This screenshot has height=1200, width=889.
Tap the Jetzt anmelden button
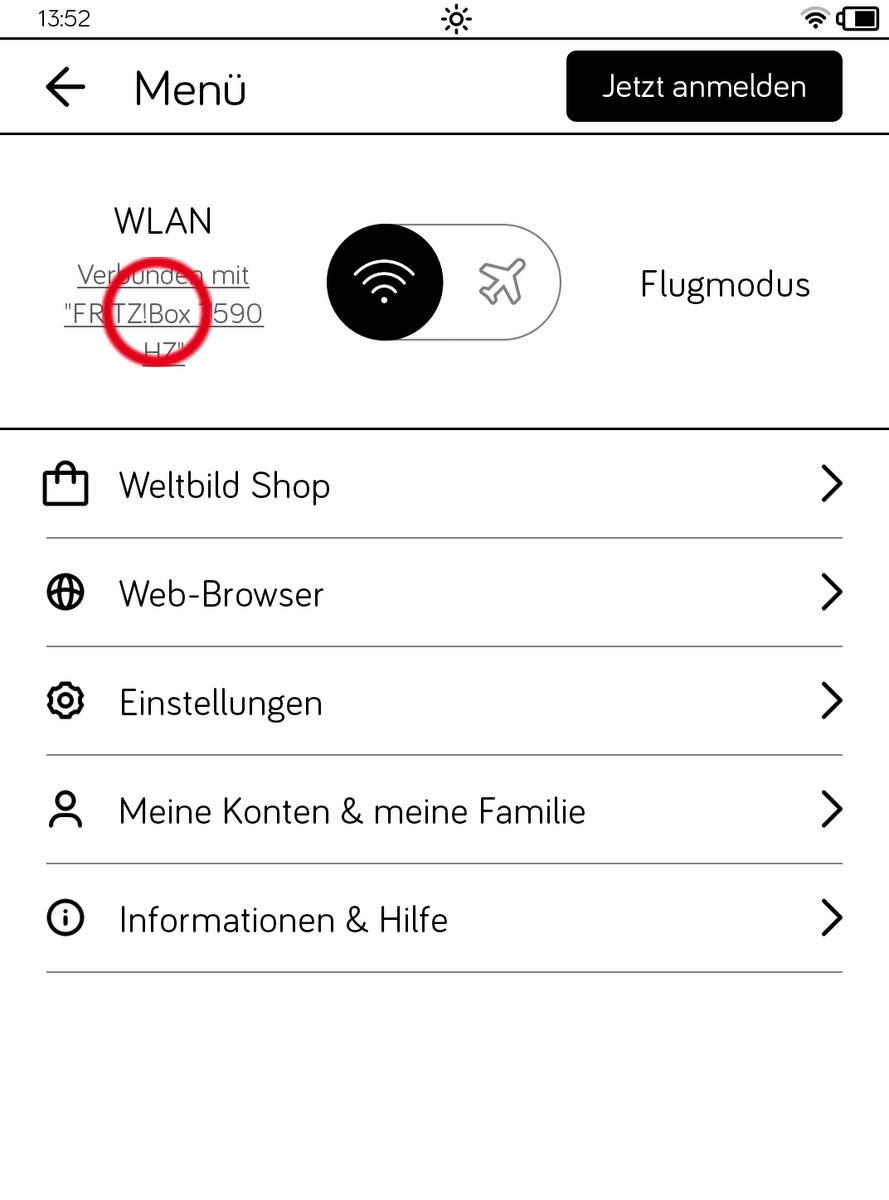(704, 87)
